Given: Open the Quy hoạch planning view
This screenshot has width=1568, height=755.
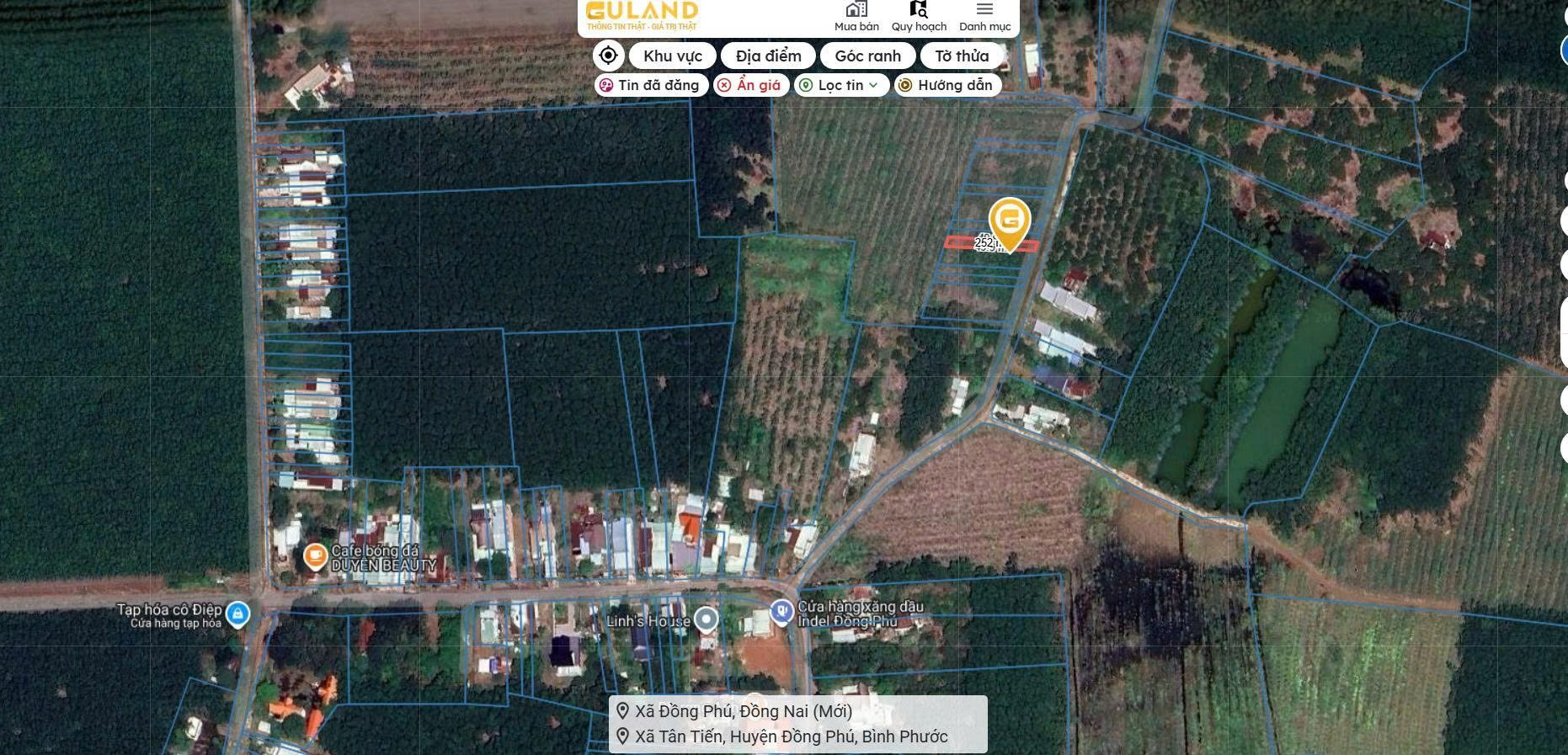Looking at the screenshot, I should (x=919, y=17).
